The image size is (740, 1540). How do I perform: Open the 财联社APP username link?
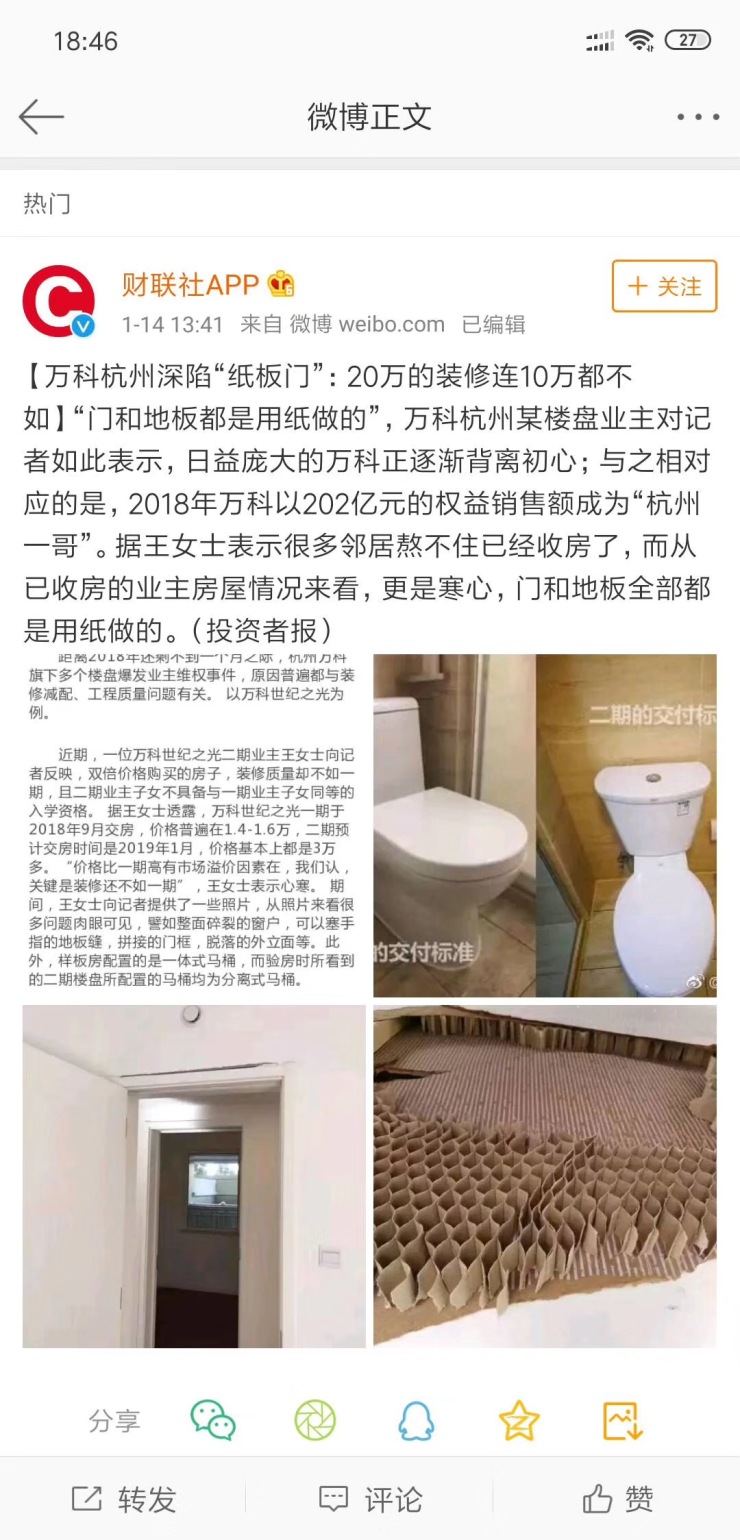pyautogui.click(x=190, y=284)
